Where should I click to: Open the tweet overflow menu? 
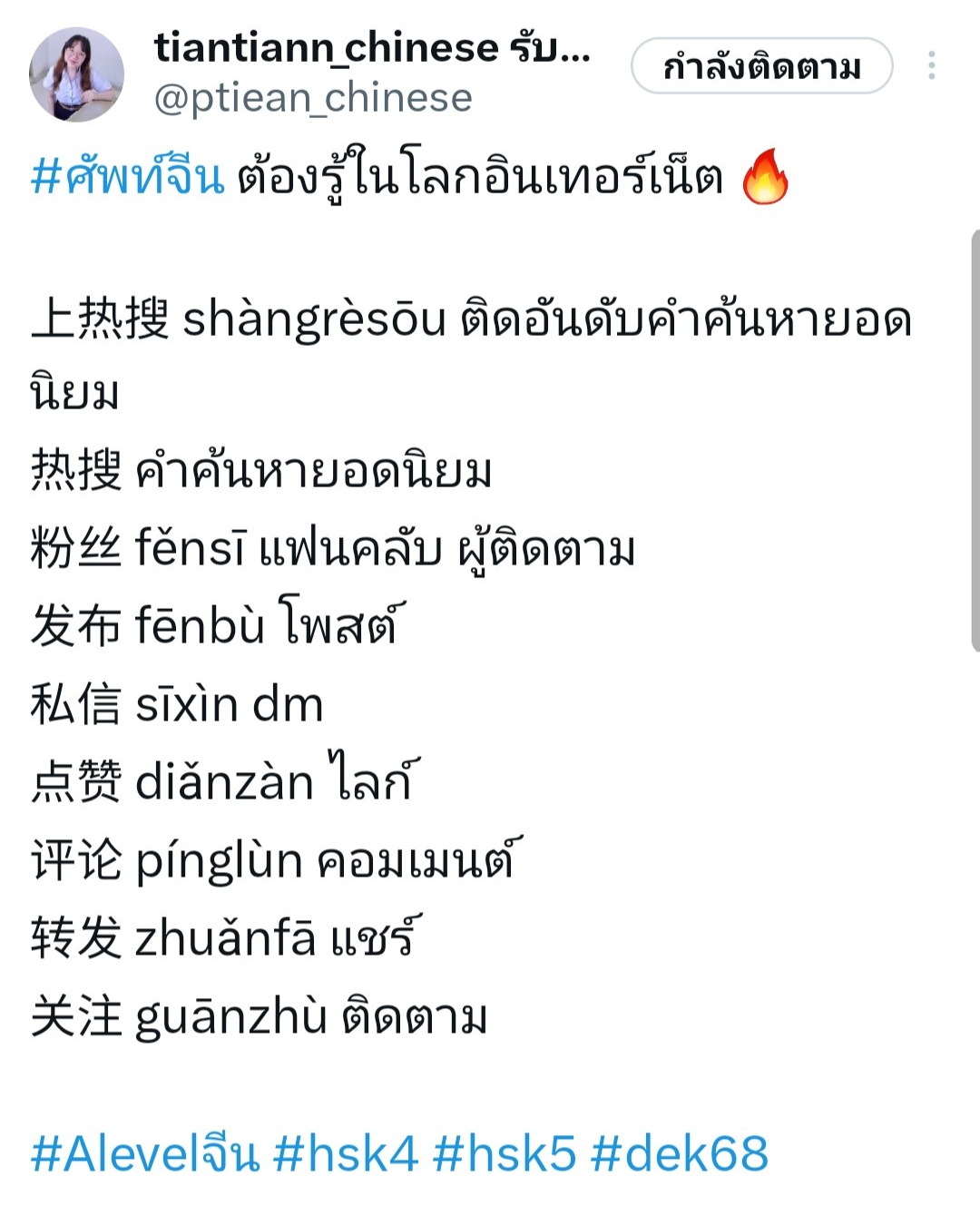point(931,65)
